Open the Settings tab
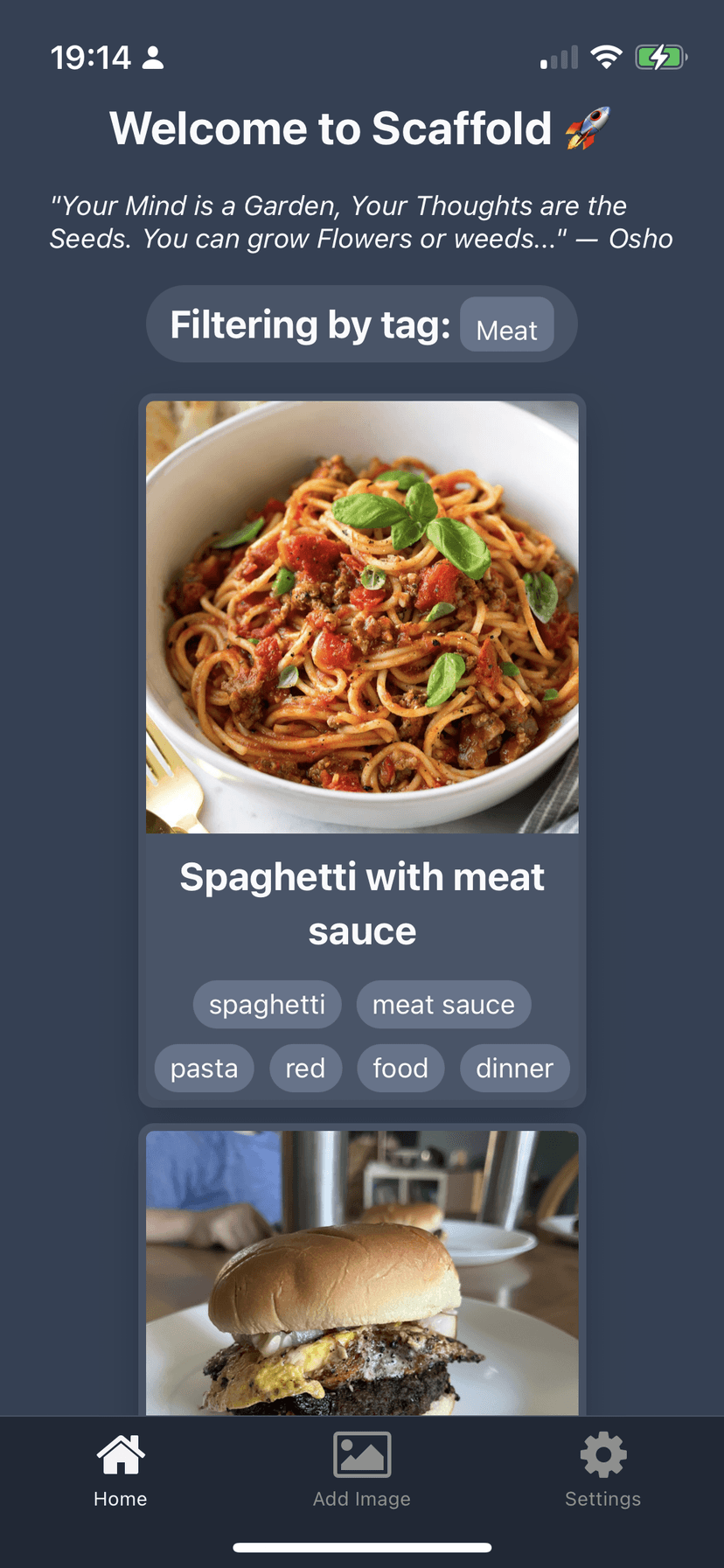 point(602,1471)
